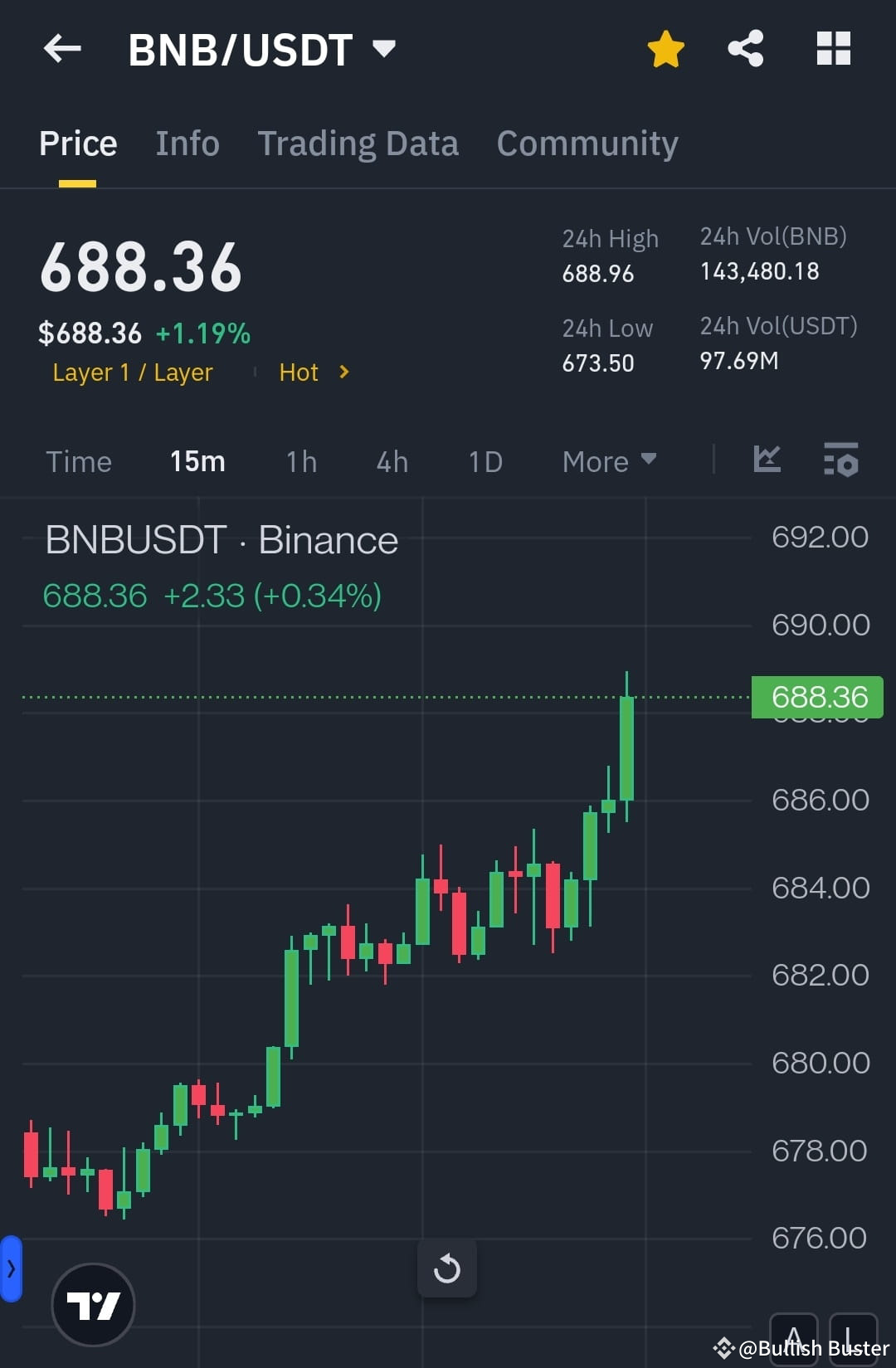Screen dimensions: 896x1368
Task: Open the Community tab
Action: point(587,143)
